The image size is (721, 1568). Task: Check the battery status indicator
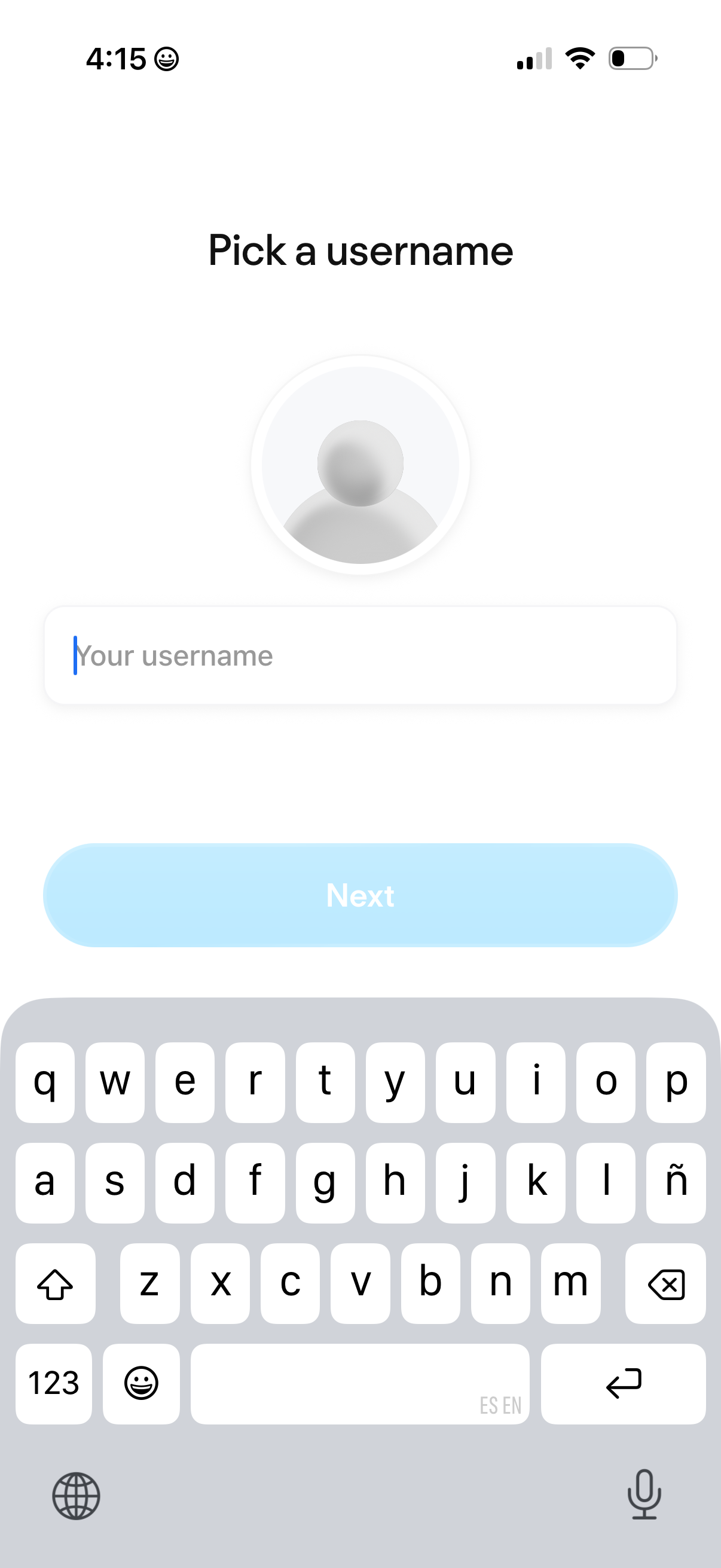[x=630, y=58]
